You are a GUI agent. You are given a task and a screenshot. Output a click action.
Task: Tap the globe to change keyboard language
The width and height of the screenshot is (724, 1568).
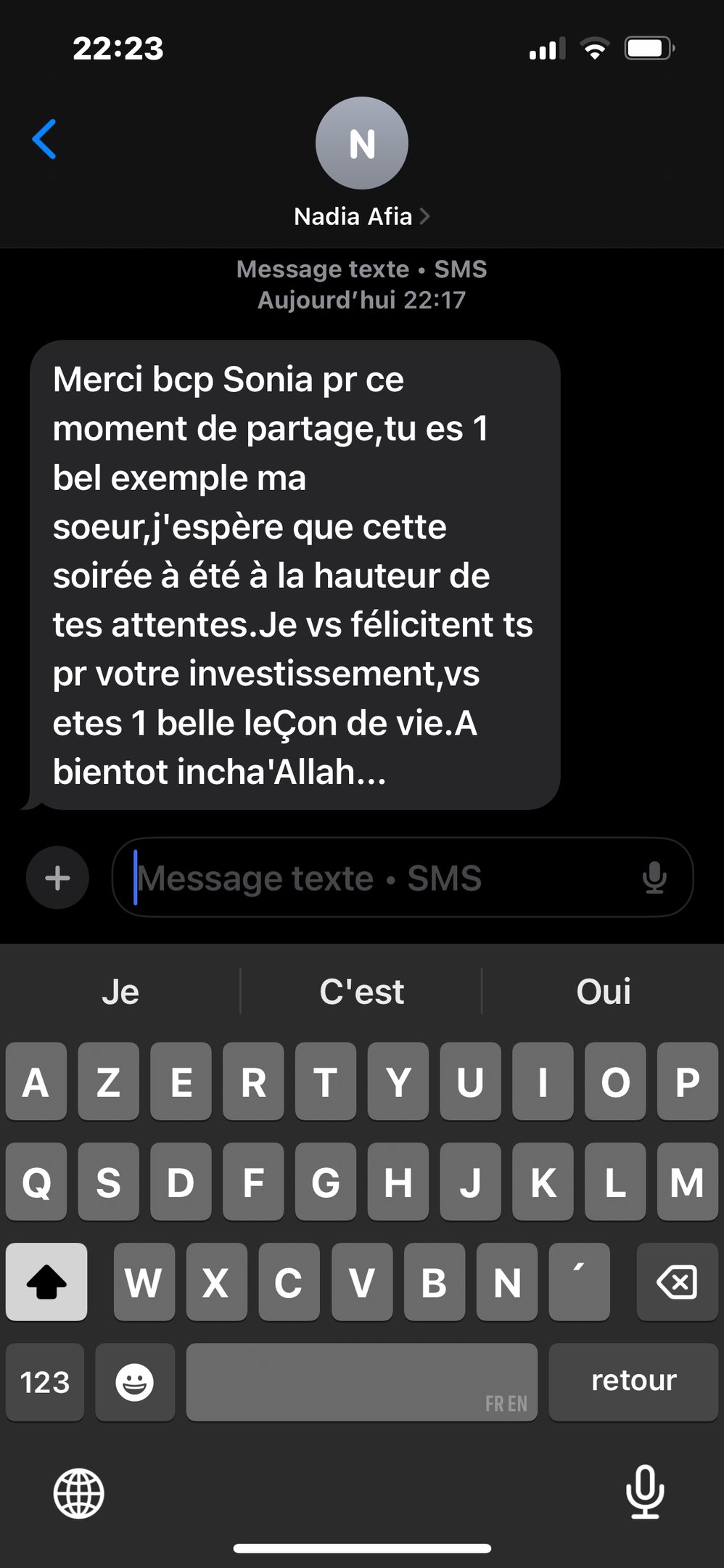click(79, 1493)
